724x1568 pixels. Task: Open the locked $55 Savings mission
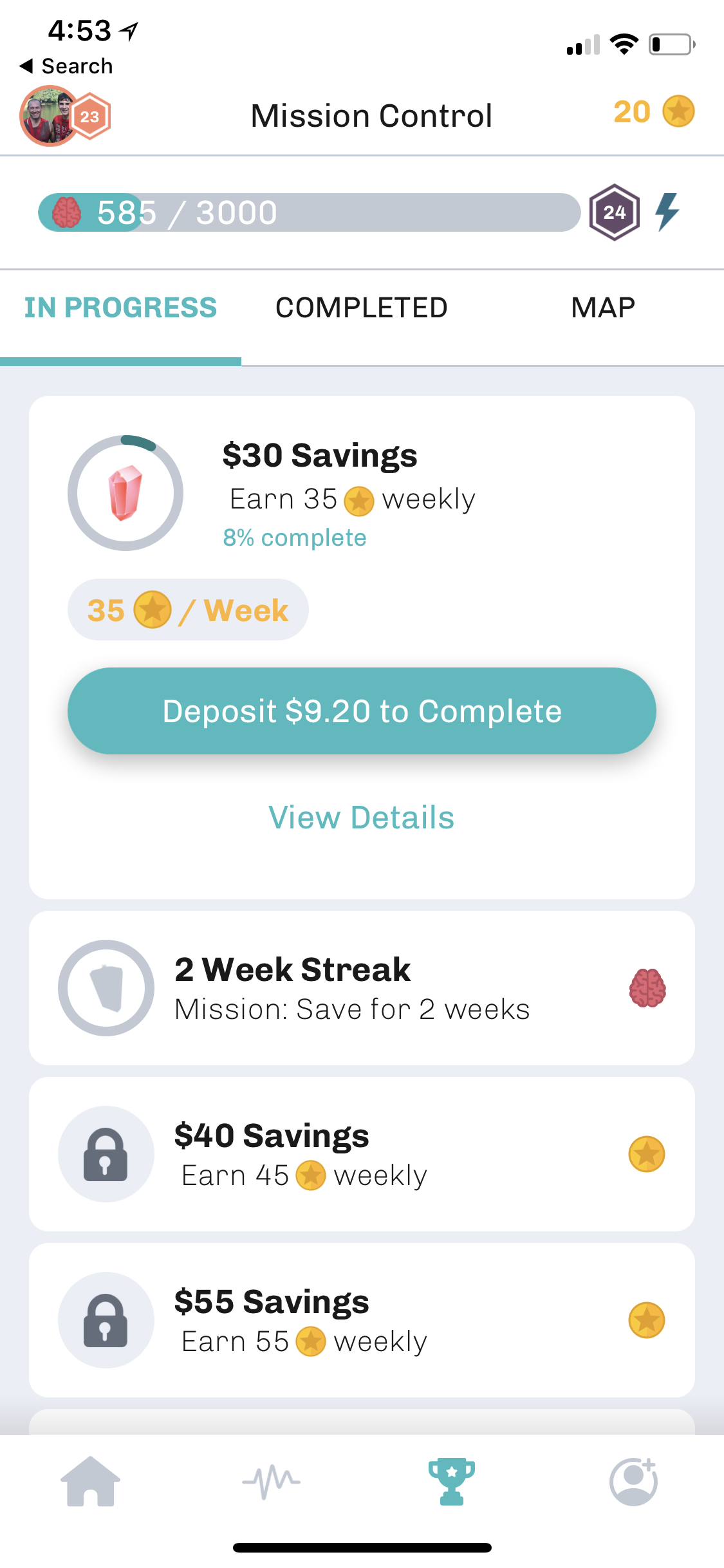tap(362, 1320)
